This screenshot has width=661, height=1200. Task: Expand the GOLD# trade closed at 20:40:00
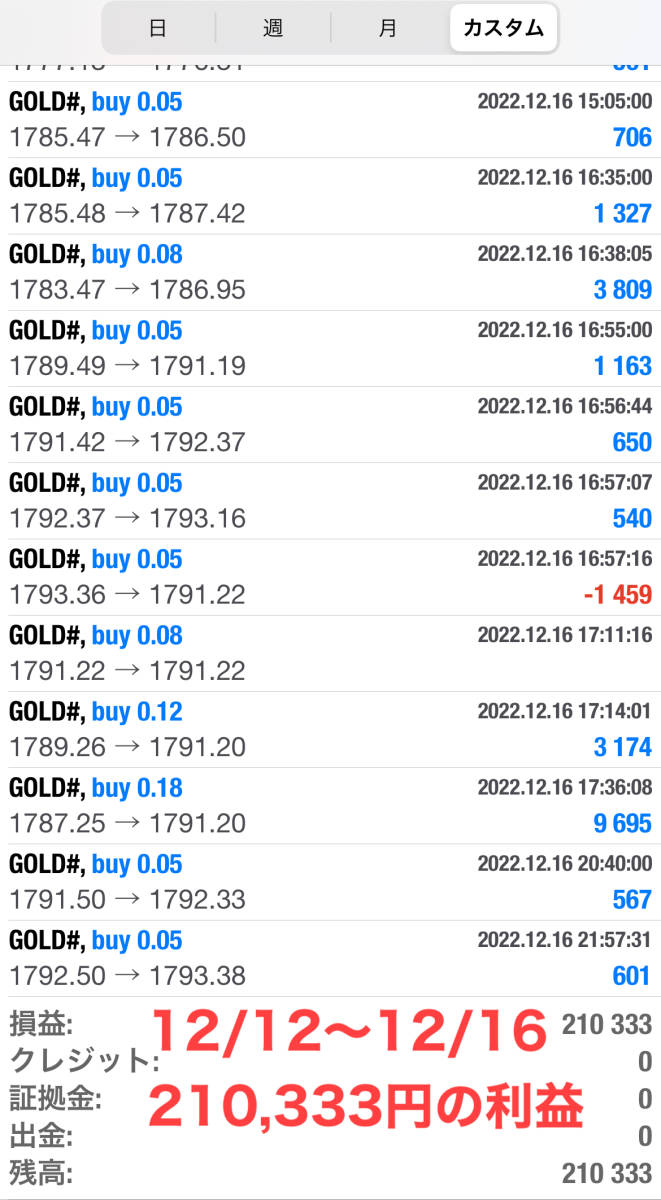coord(330,881)
